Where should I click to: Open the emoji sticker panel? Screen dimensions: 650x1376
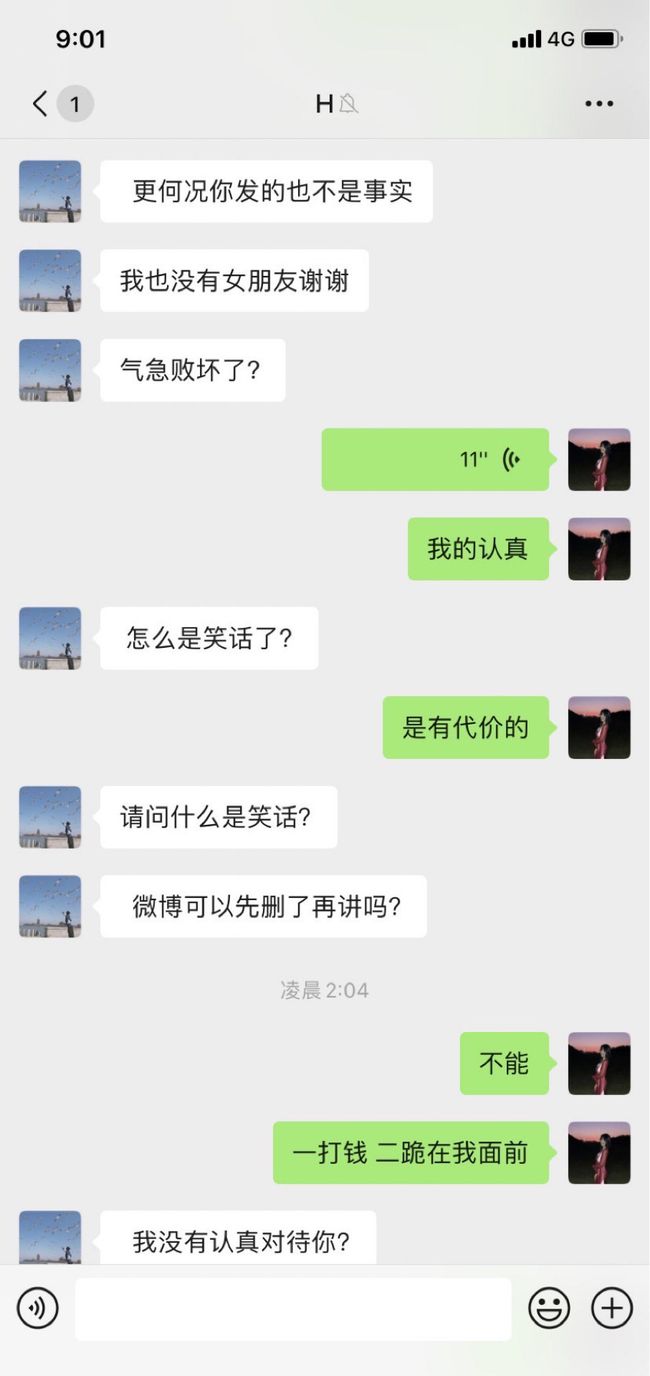click(x=549, y=1308)
